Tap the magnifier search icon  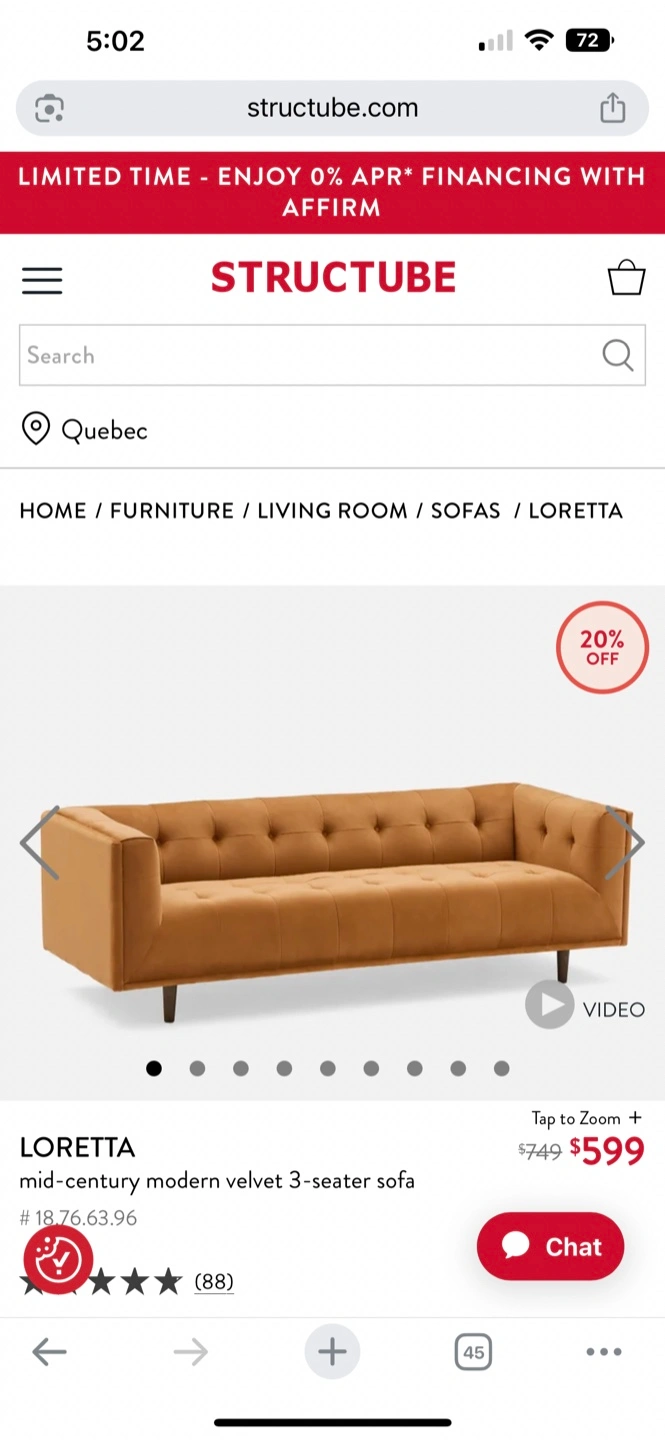[617, 355]
